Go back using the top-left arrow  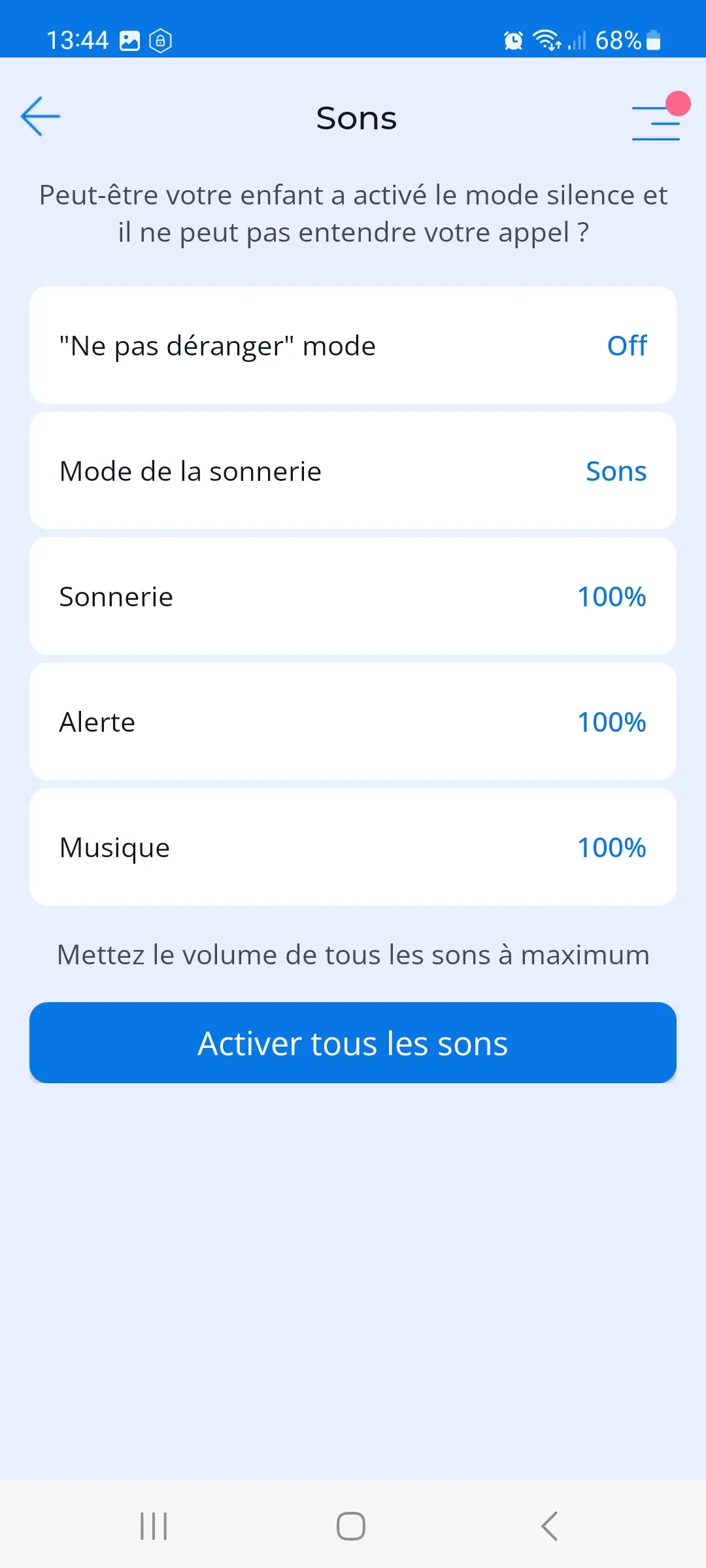click(41, 117)
